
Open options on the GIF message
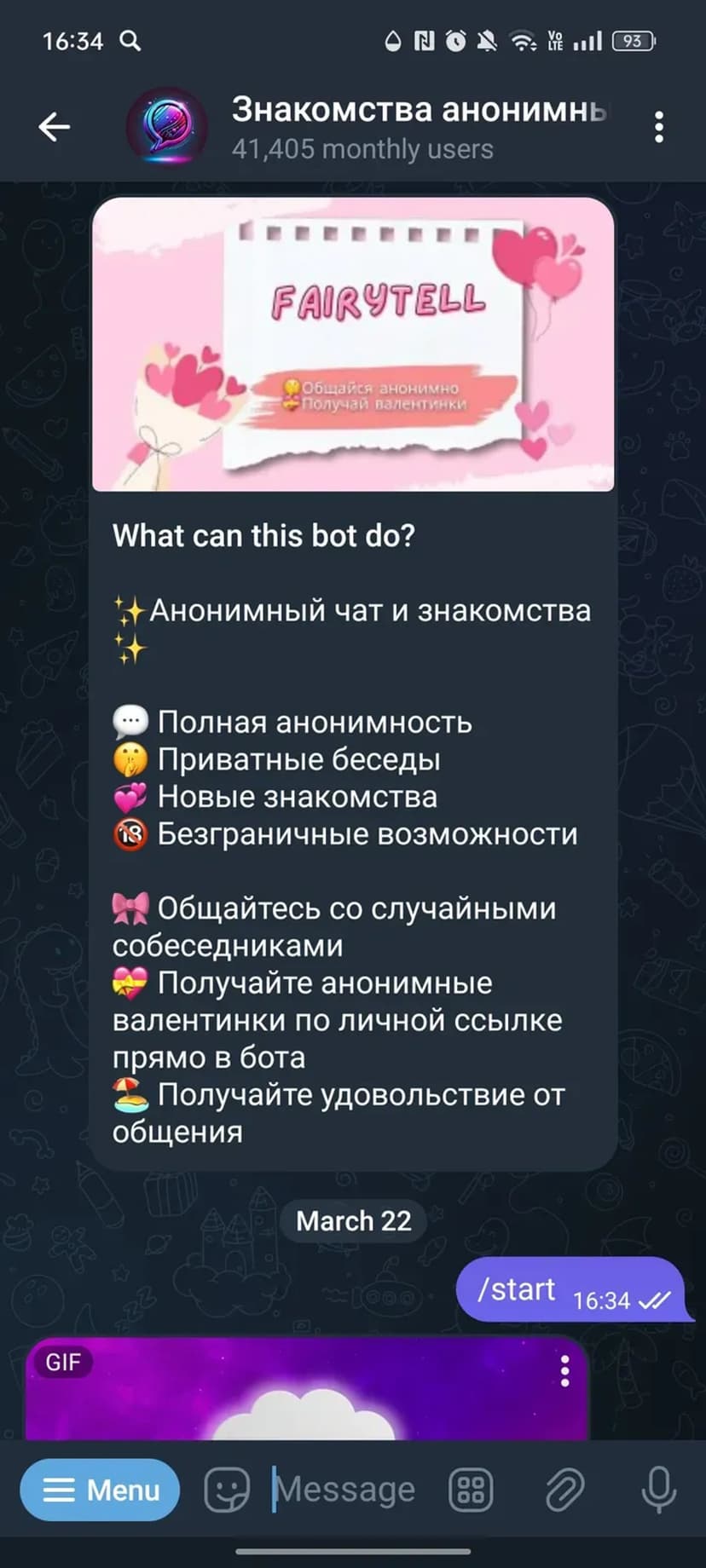[564, 1371]
